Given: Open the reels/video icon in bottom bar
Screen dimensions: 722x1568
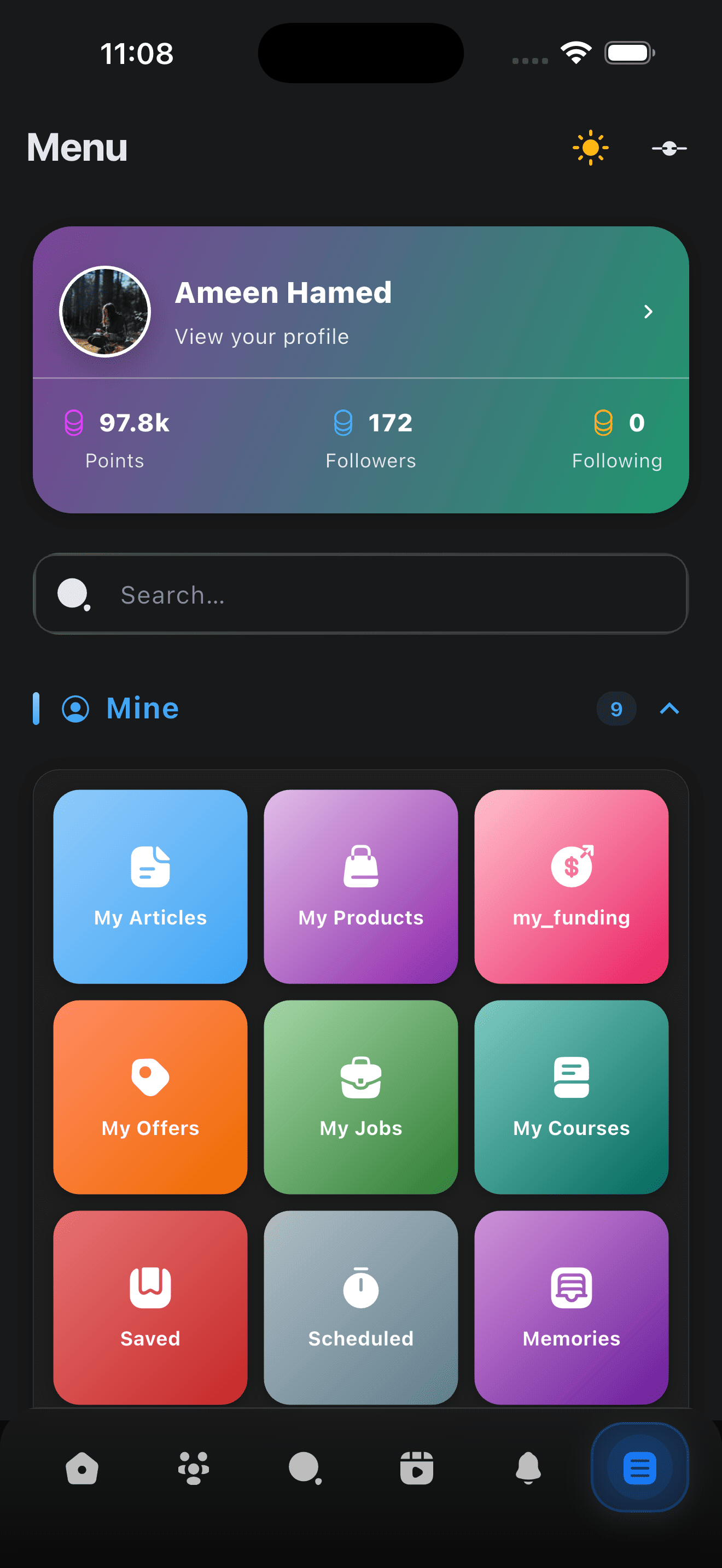Looking at the screenshot, I should [x=417, y=1468].
